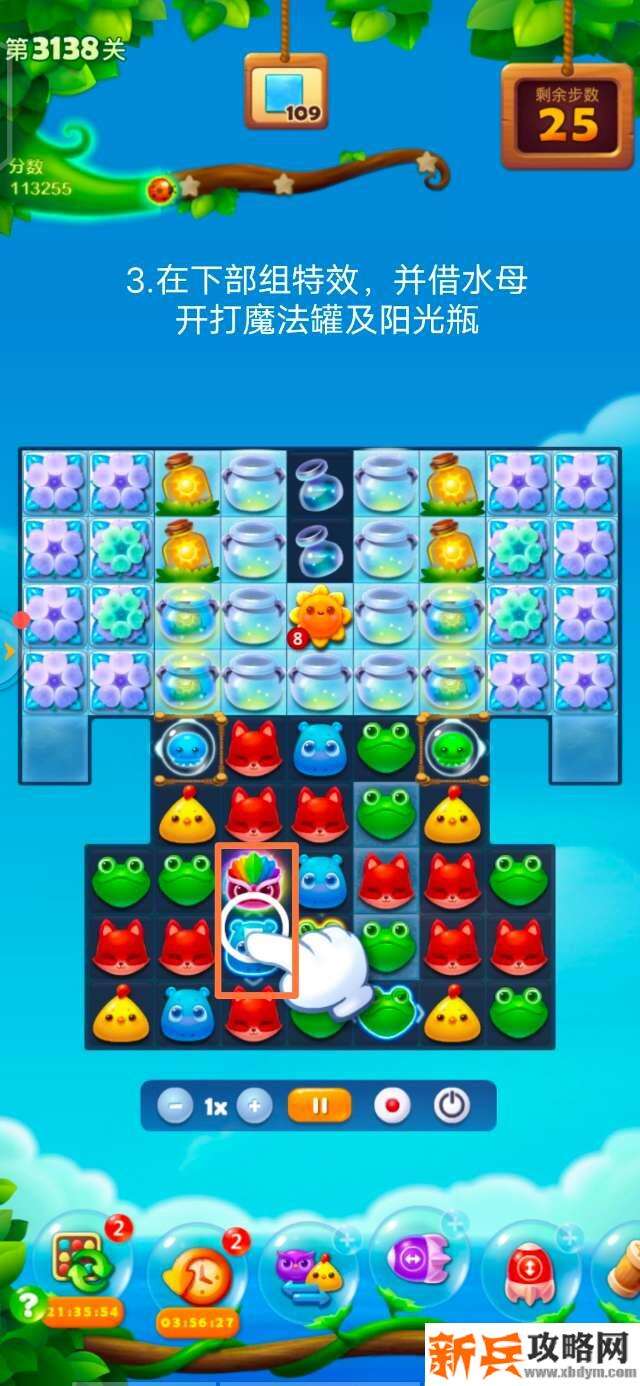Expand the left side arrow panel
Image resolution: width=640 pixels, height=1386 pixels.
9,651
